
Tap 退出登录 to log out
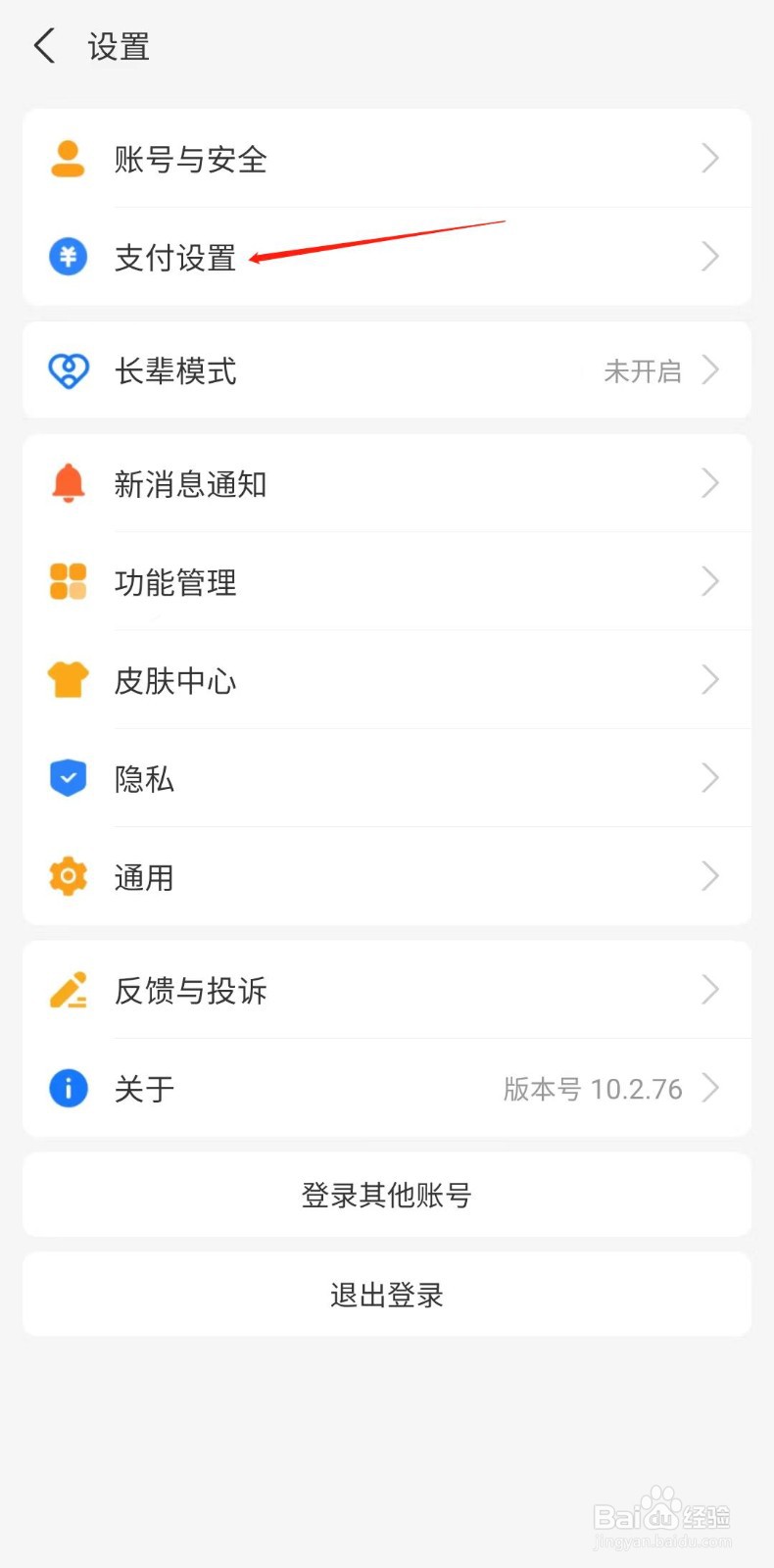[x=387, y=1295]
